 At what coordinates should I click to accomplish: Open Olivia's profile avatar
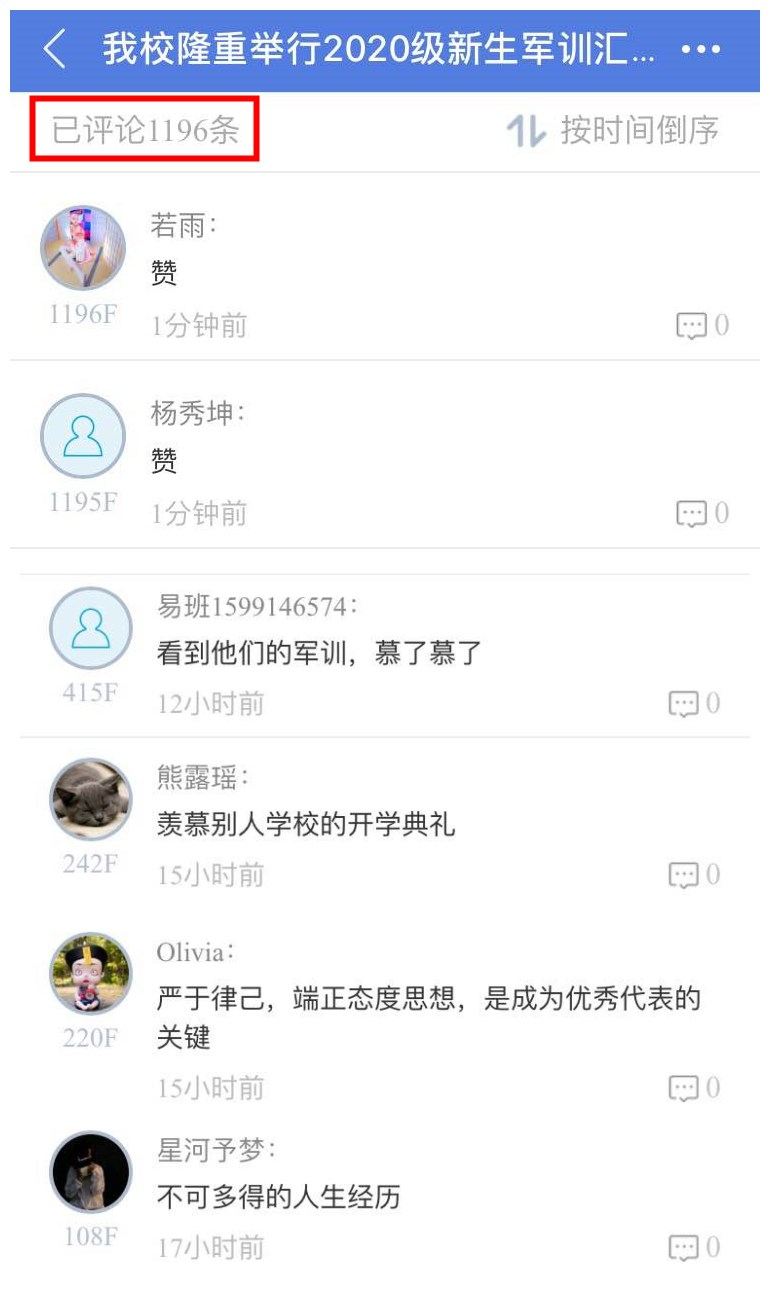click(x=91, y=973)
